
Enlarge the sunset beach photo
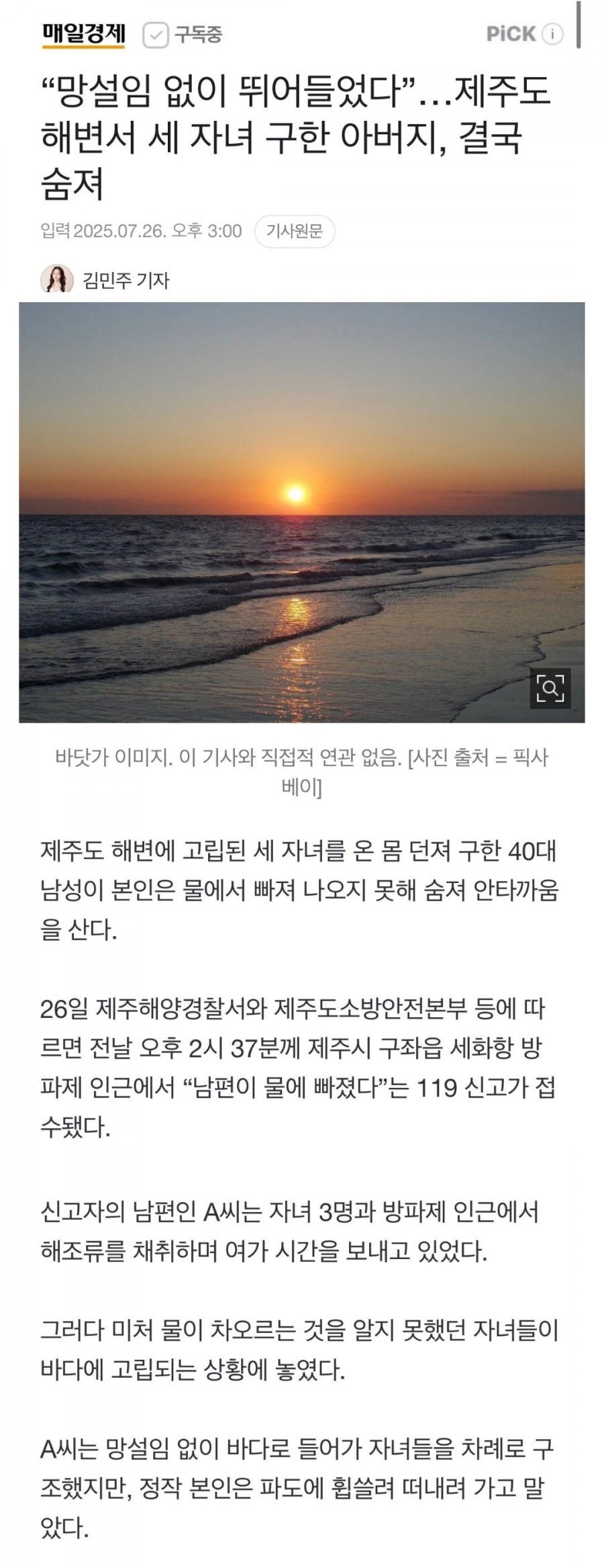tap(550, 688)
